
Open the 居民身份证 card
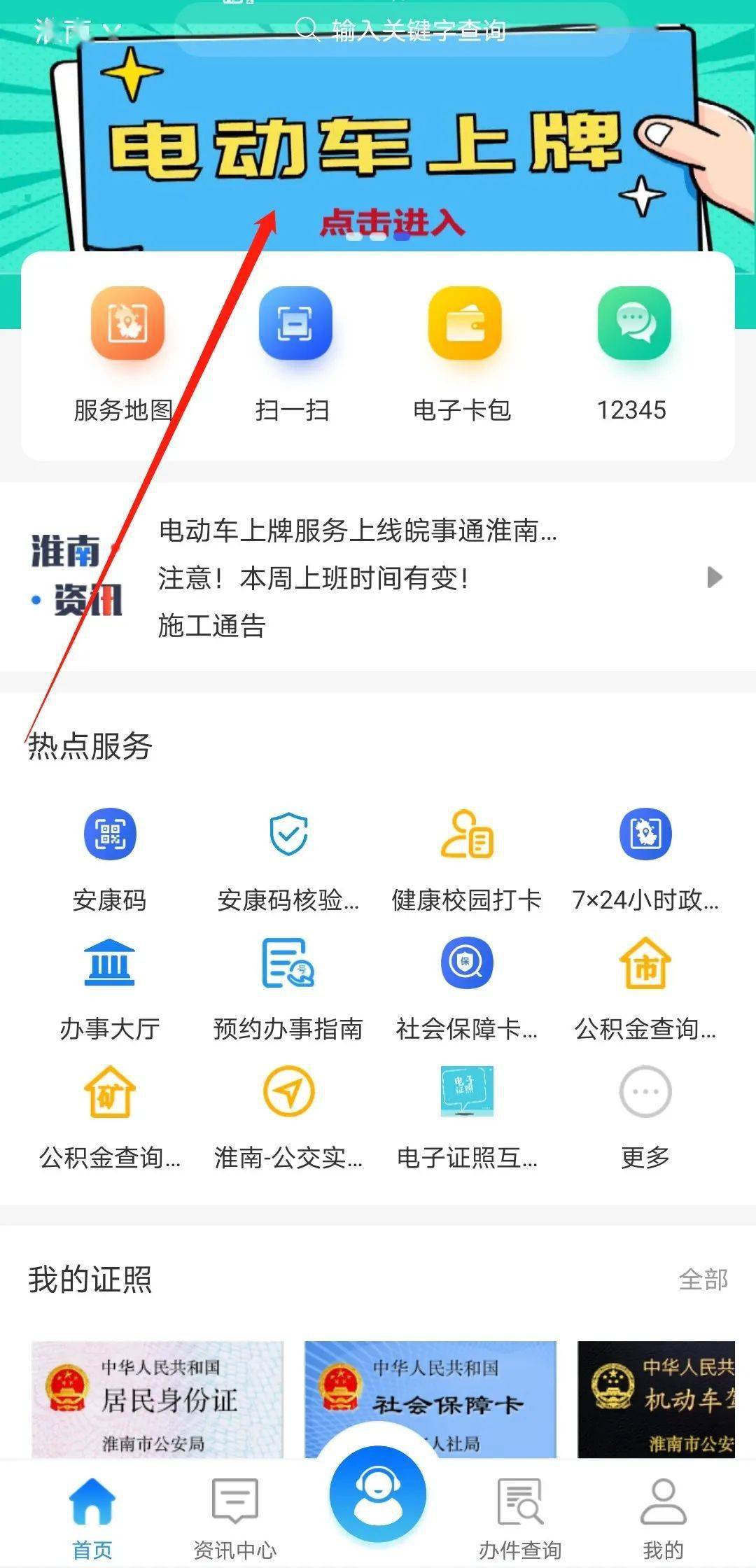pos(157,1399)
